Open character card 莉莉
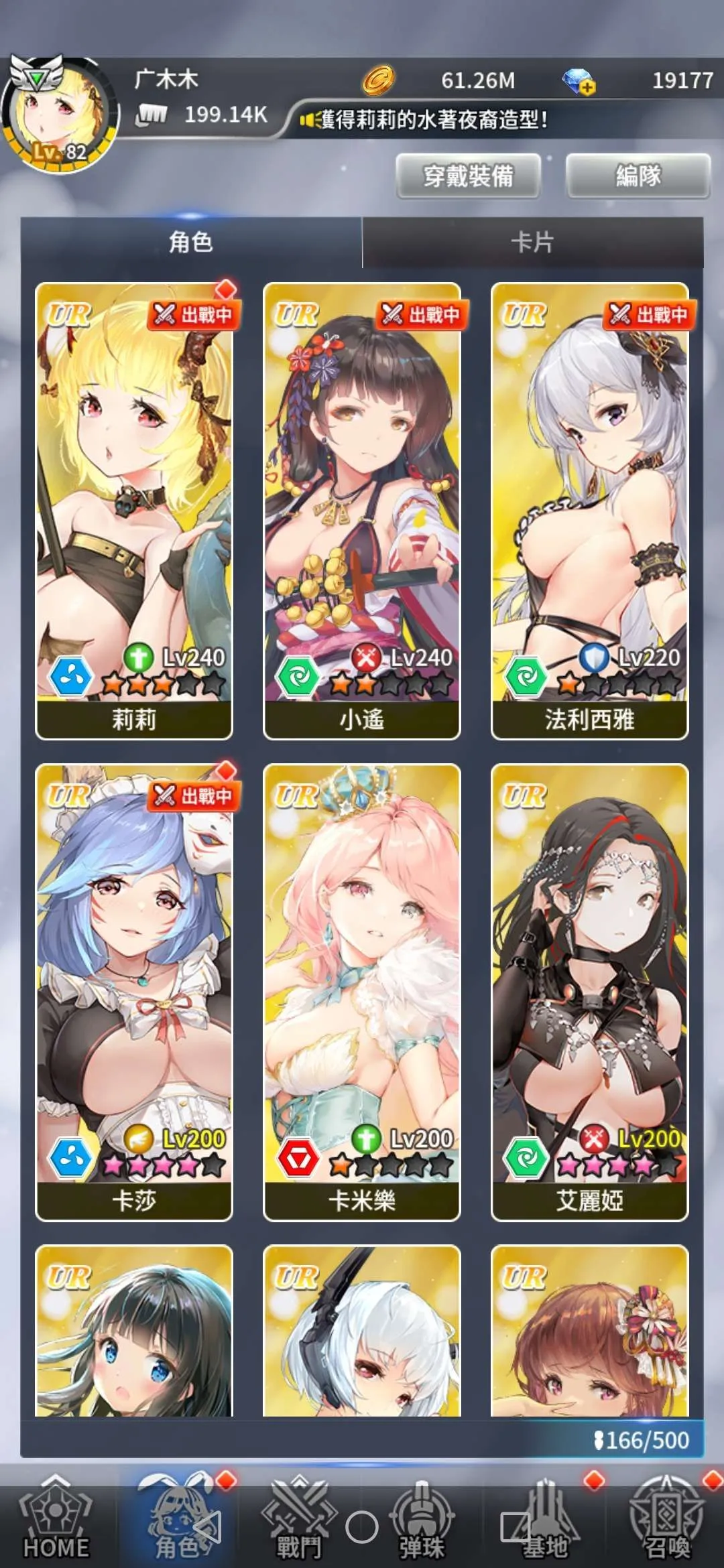 [134, 511]
